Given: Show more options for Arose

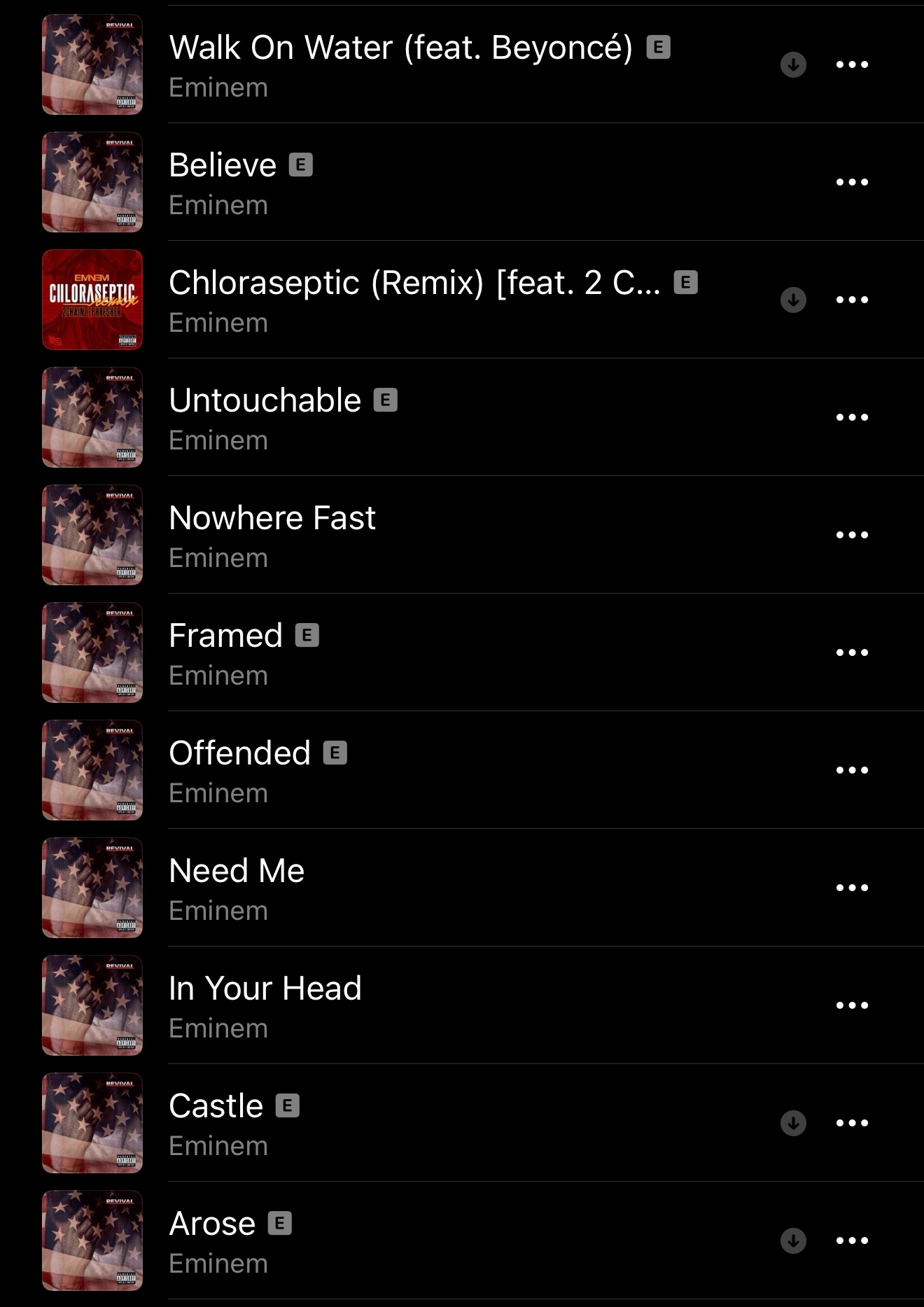Looking at the screenshot, I should click(x=852, y=1240).
